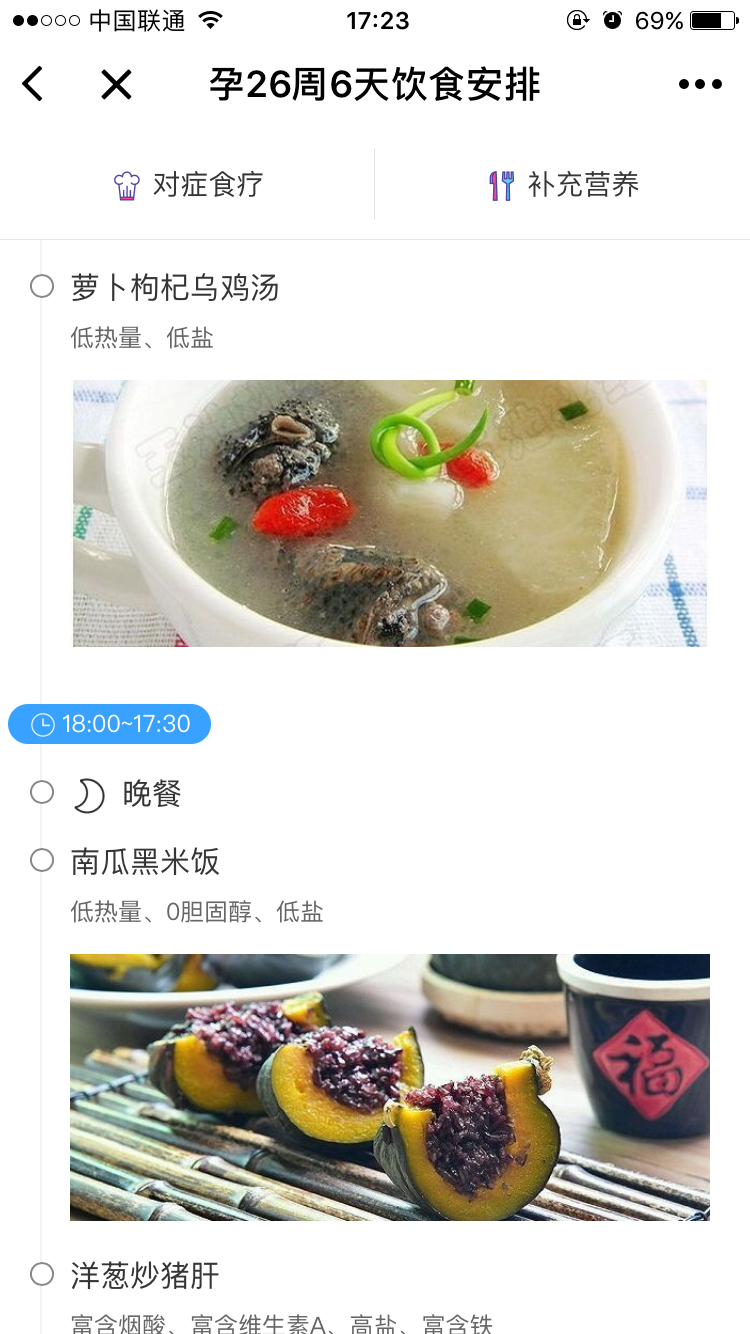
Task: Open the 萝卜枸杞乌鸡汤 recipe
Action: coord(175,288)
